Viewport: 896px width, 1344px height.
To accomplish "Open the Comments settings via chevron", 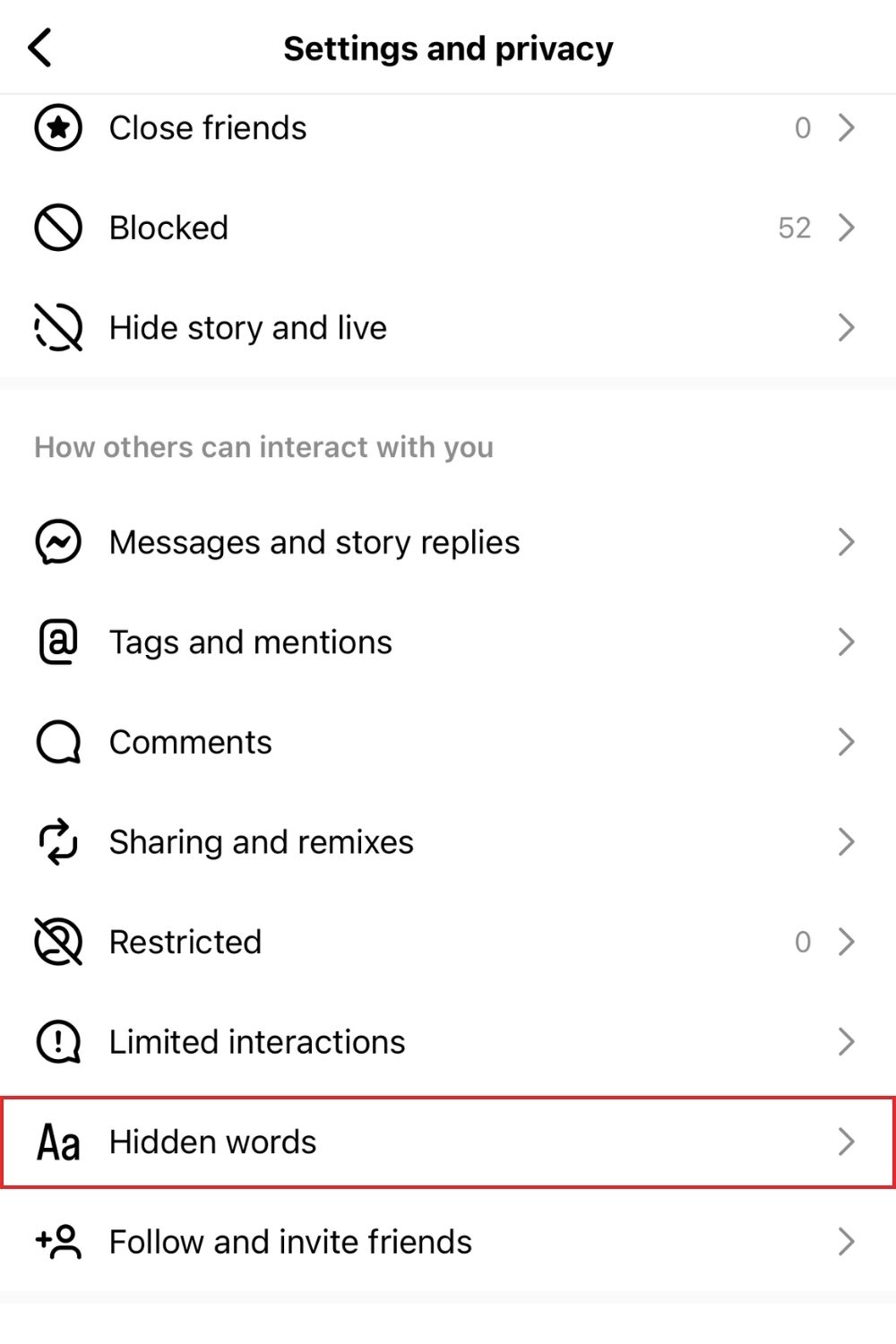I will click(x=846, y=741).
